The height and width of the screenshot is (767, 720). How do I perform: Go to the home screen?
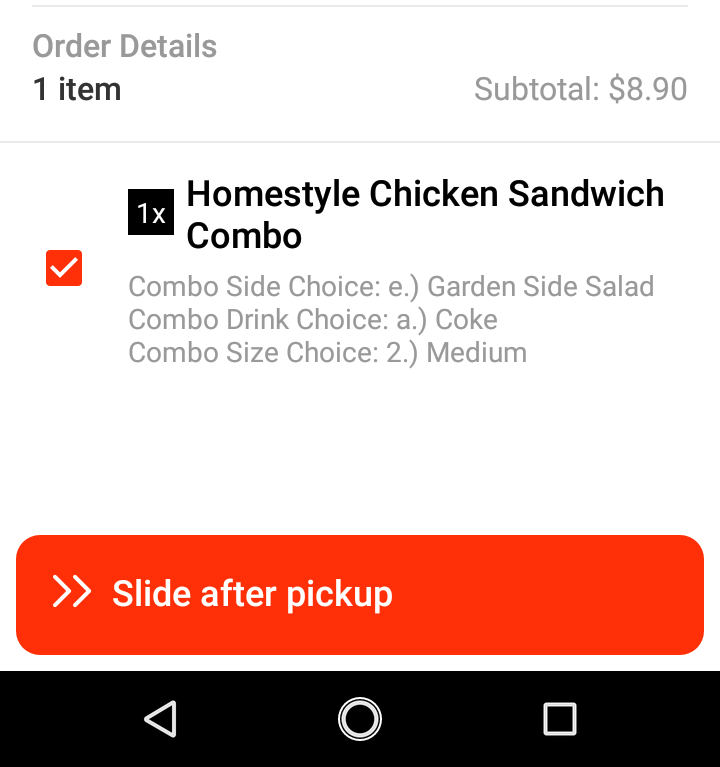click(x=360, y=719)
